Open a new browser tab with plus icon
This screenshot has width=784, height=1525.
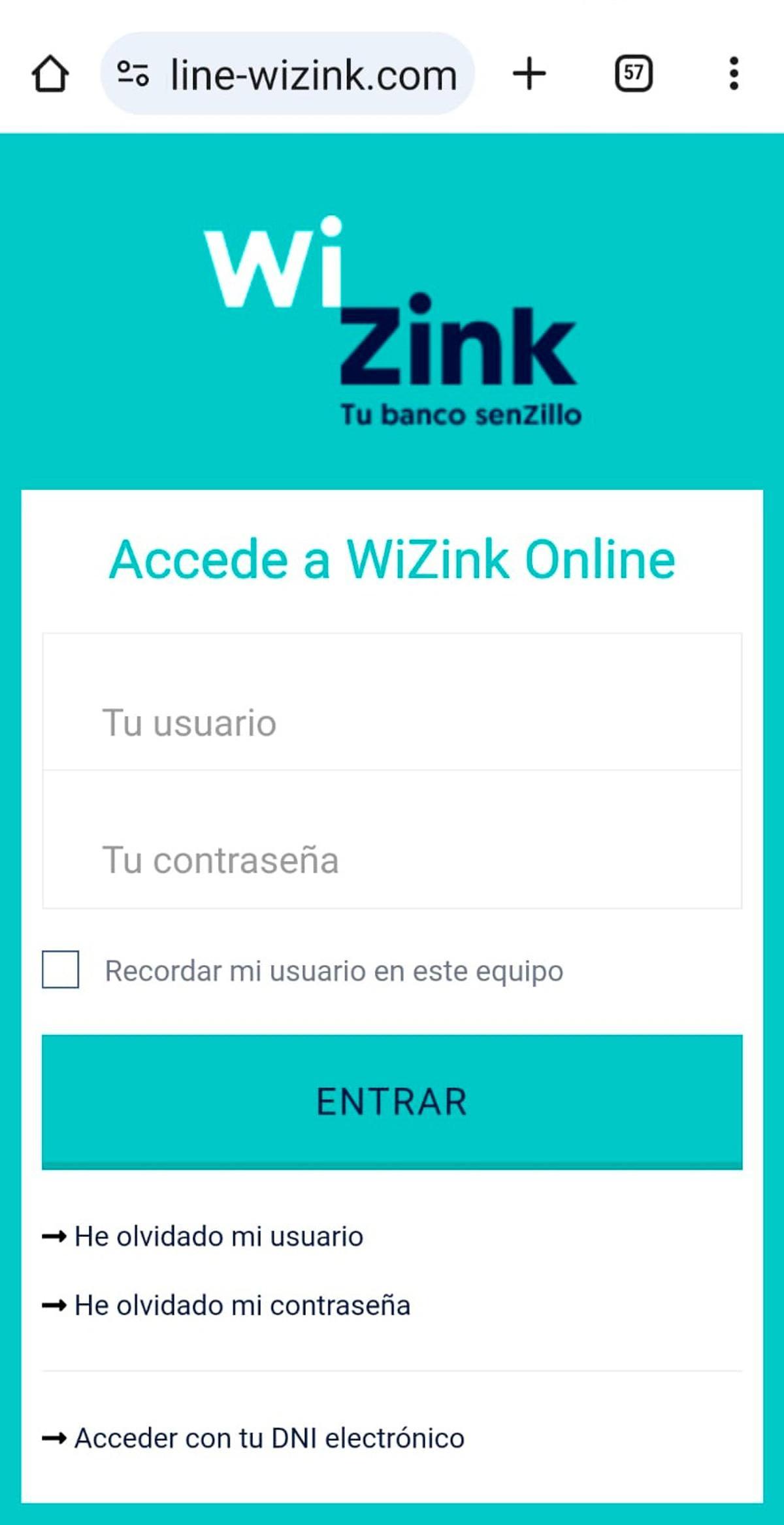pyautogui.click(x=531, y=74)
